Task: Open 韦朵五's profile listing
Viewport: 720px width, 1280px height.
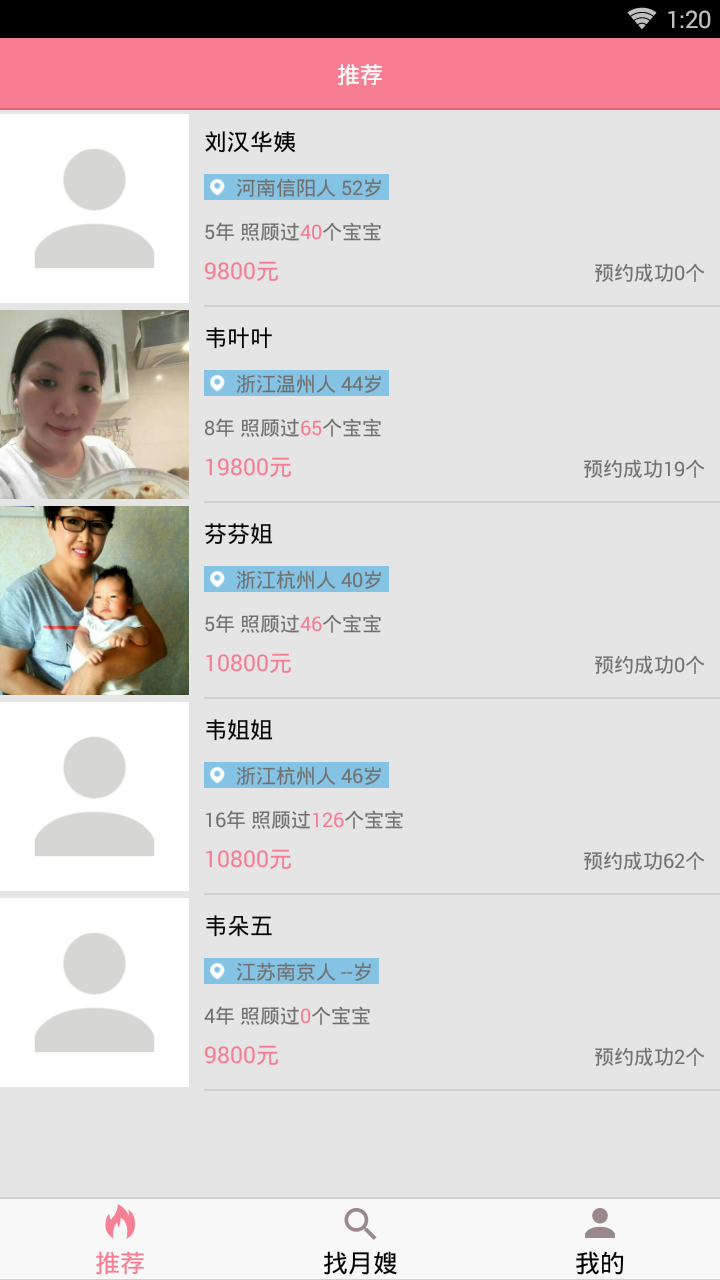Action: click(x=360, y=992)
